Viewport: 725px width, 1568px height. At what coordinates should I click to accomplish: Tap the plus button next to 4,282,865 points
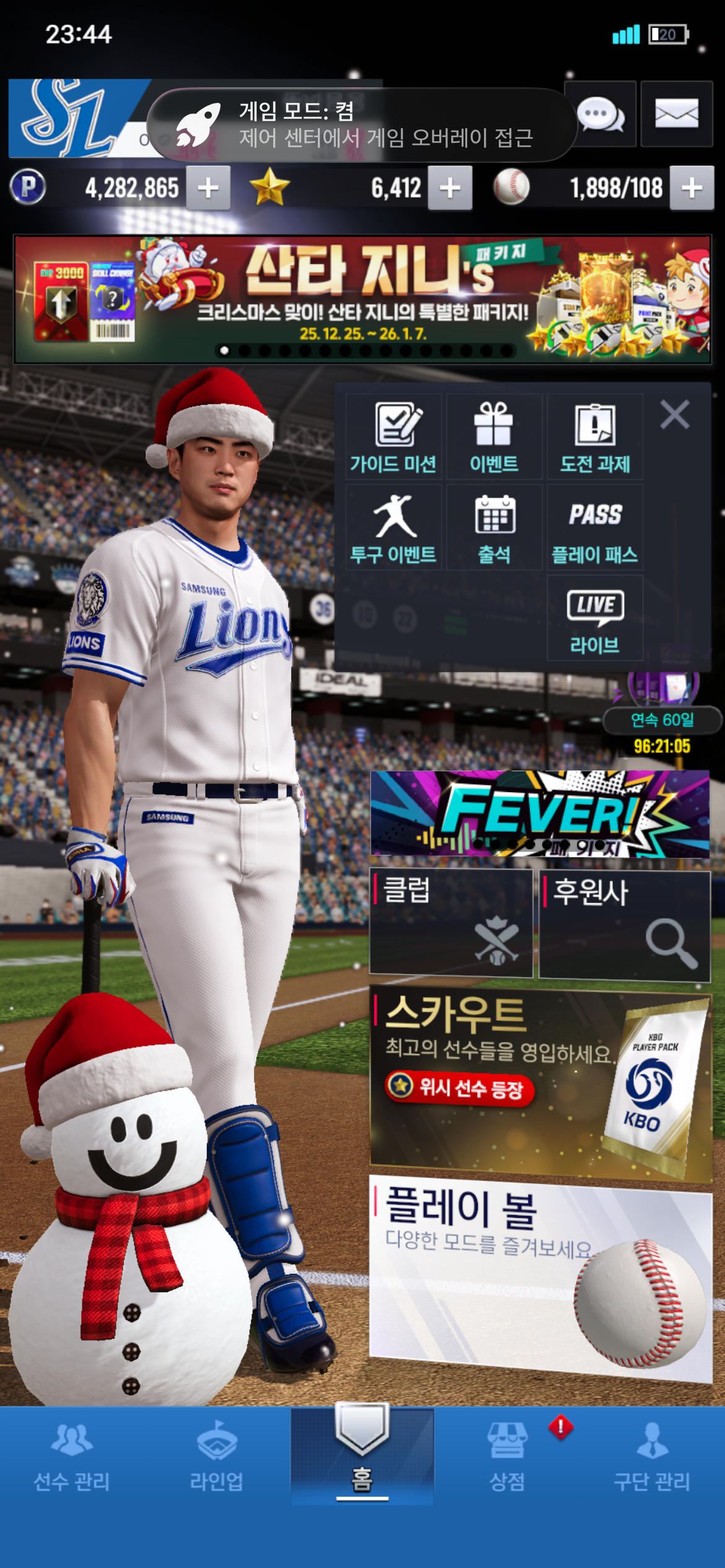(x=208, y=188)
